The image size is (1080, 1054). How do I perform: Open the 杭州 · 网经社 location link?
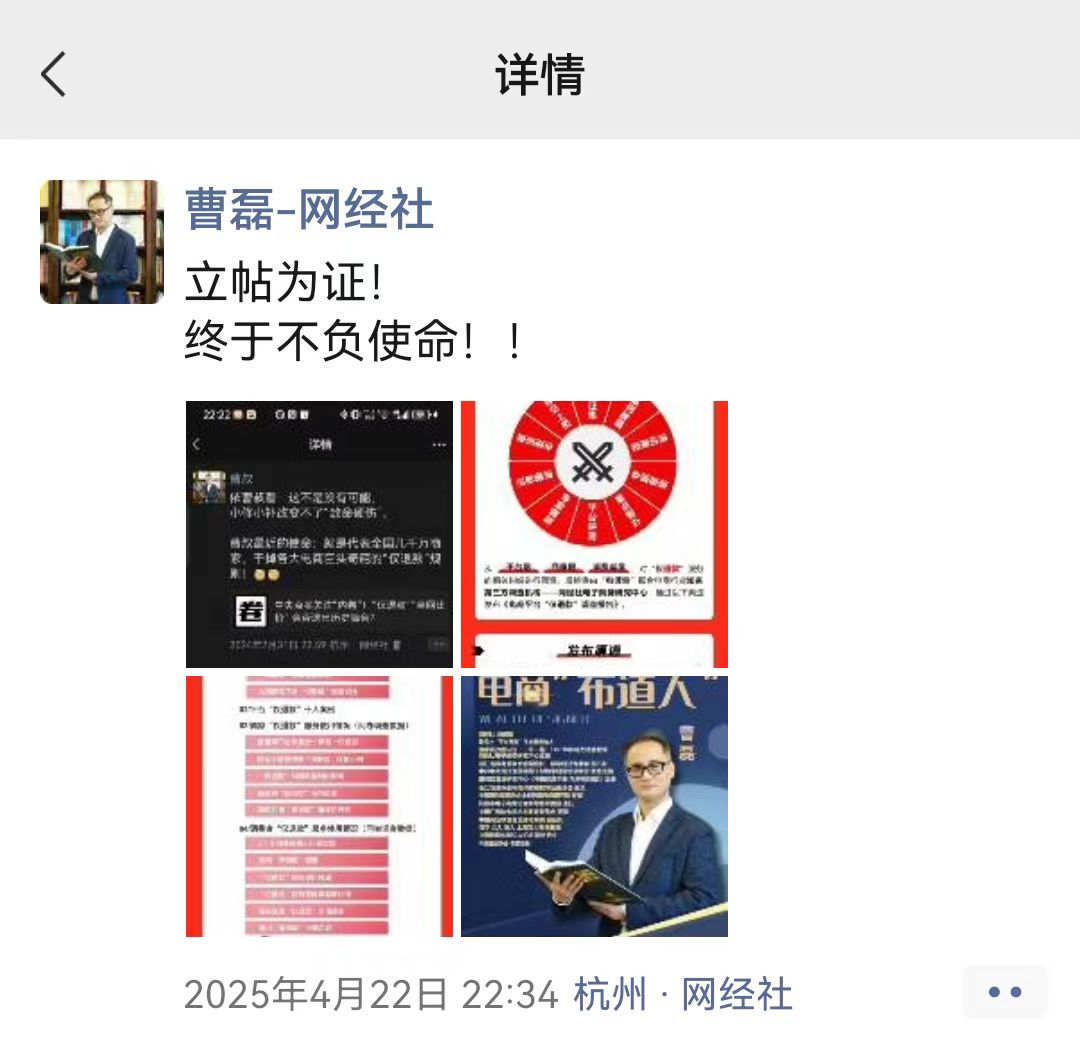pyautogui.click(x=683, y=994)
